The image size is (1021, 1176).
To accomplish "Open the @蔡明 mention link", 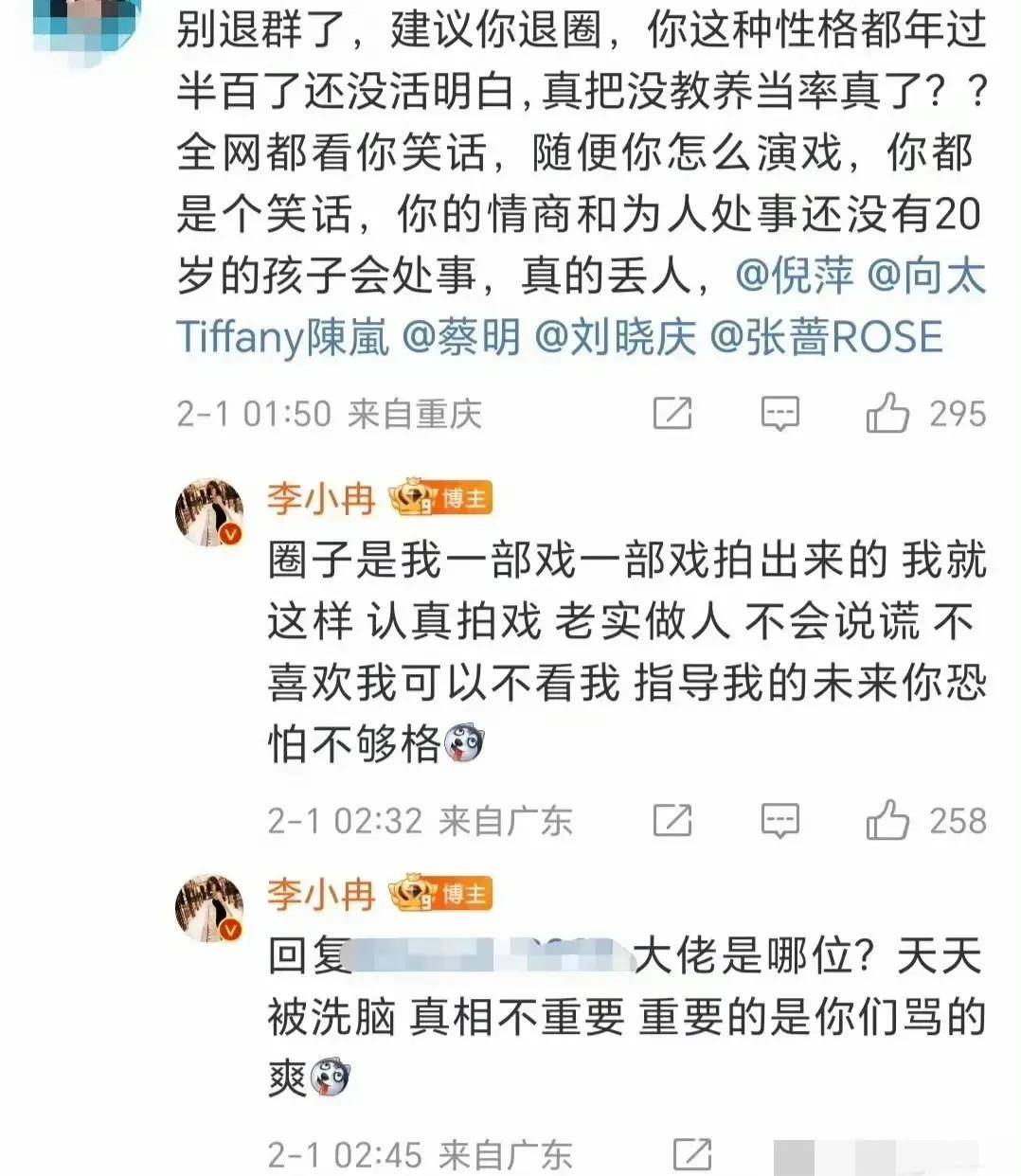I will point(461,338).
